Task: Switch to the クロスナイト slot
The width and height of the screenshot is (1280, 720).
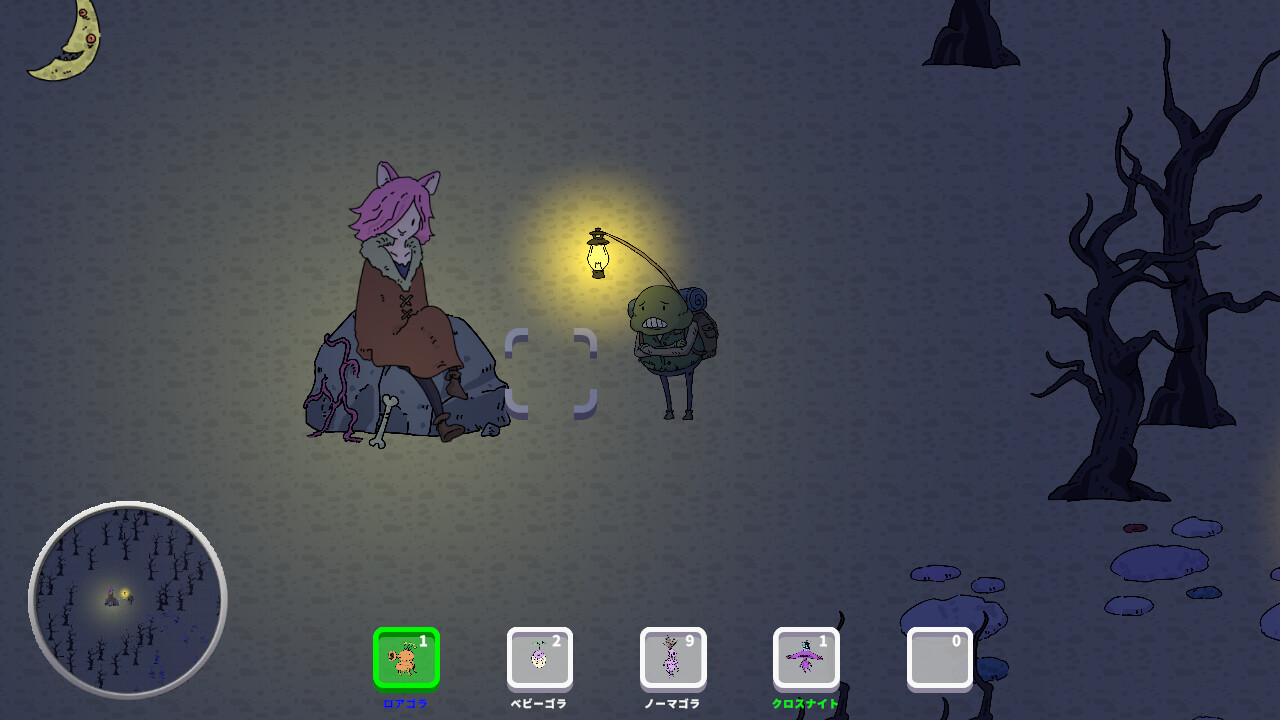Action: (806, 658)
